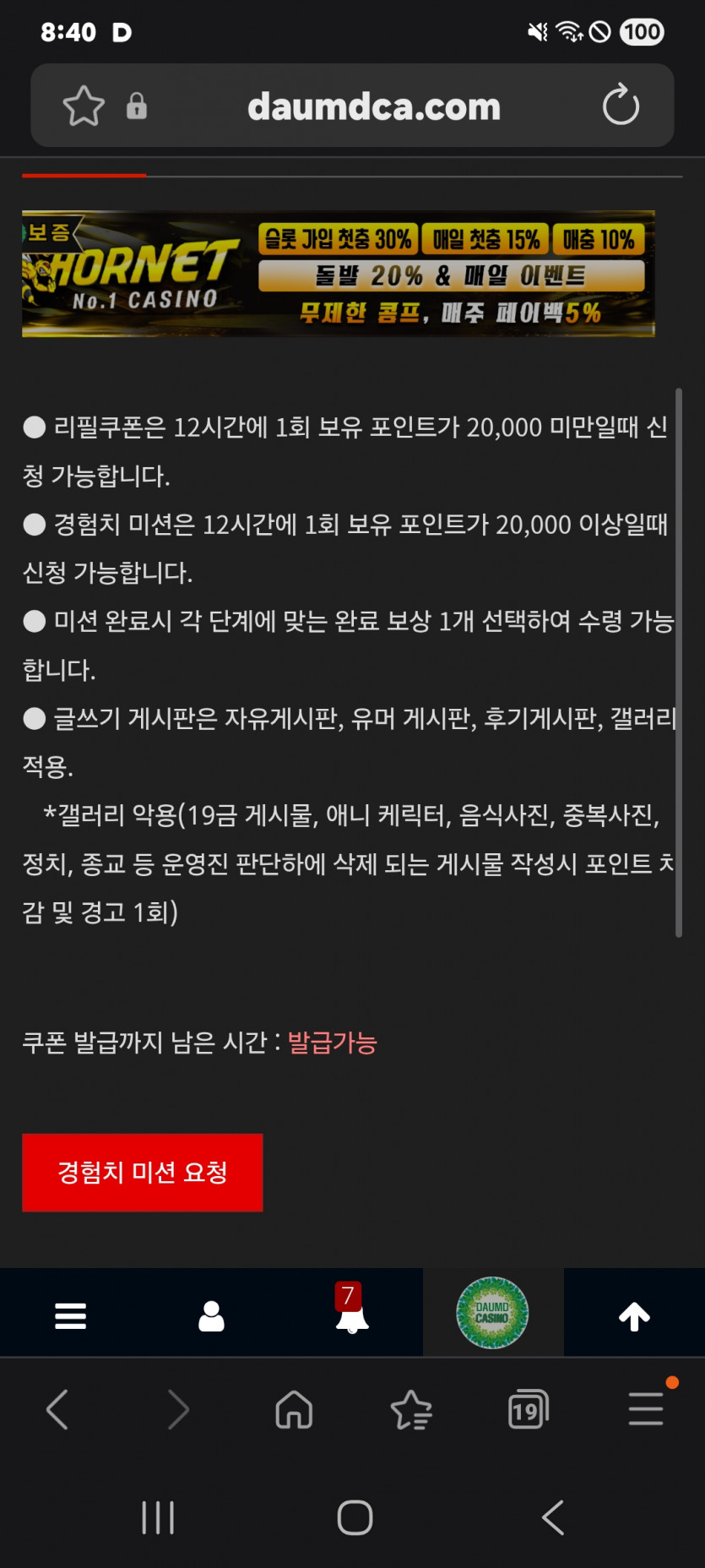This screenshot has height=1568, width=705.
Task: Tap the mute icon in the status bar
Action: click(535, 31)
